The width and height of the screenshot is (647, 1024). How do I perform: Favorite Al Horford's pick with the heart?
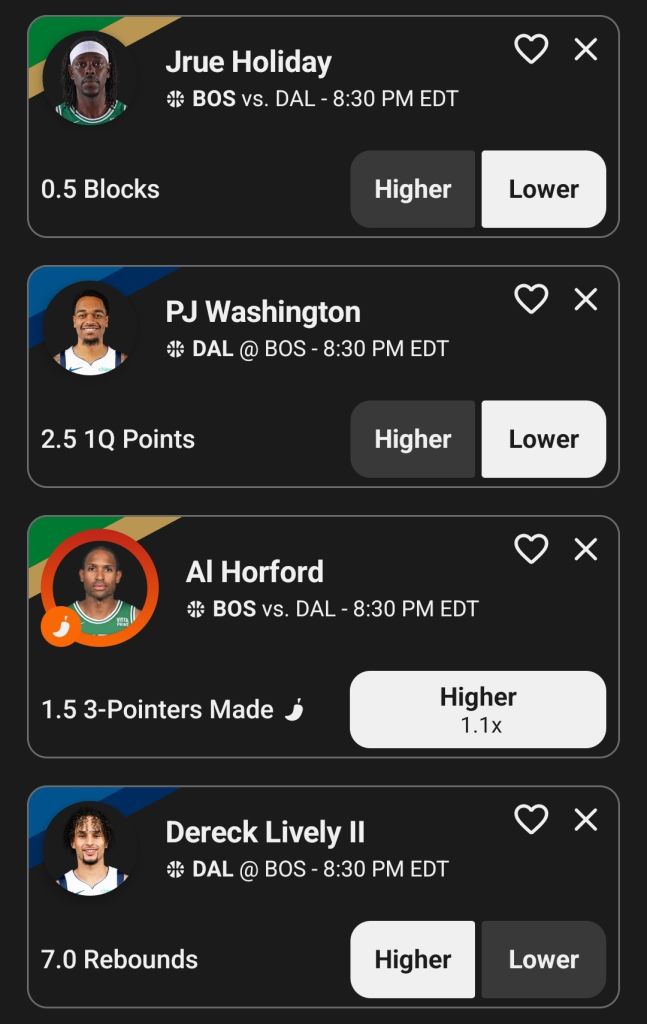(531, 548)
